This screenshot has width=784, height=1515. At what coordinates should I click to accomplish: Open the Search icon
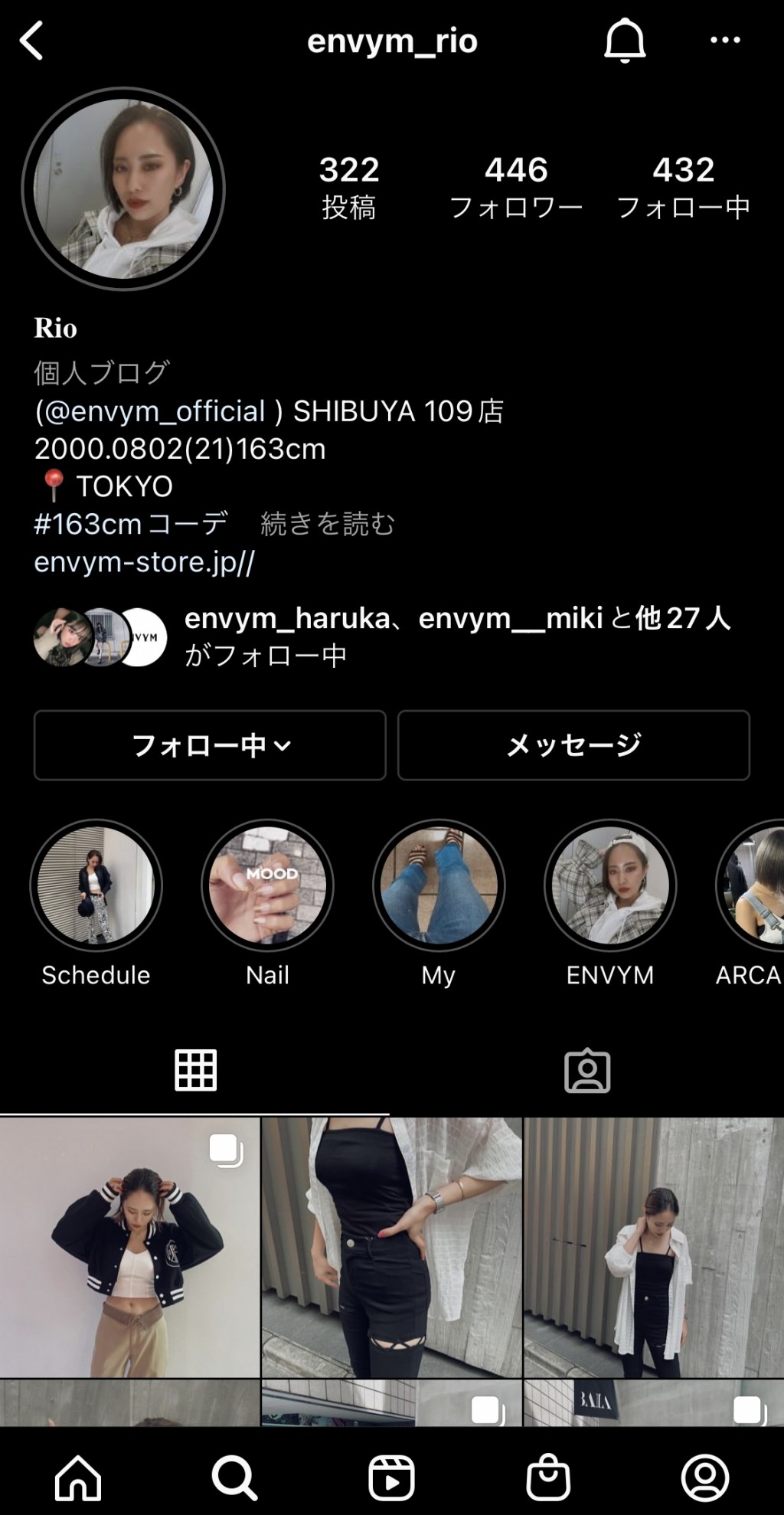click(235, 1478)
